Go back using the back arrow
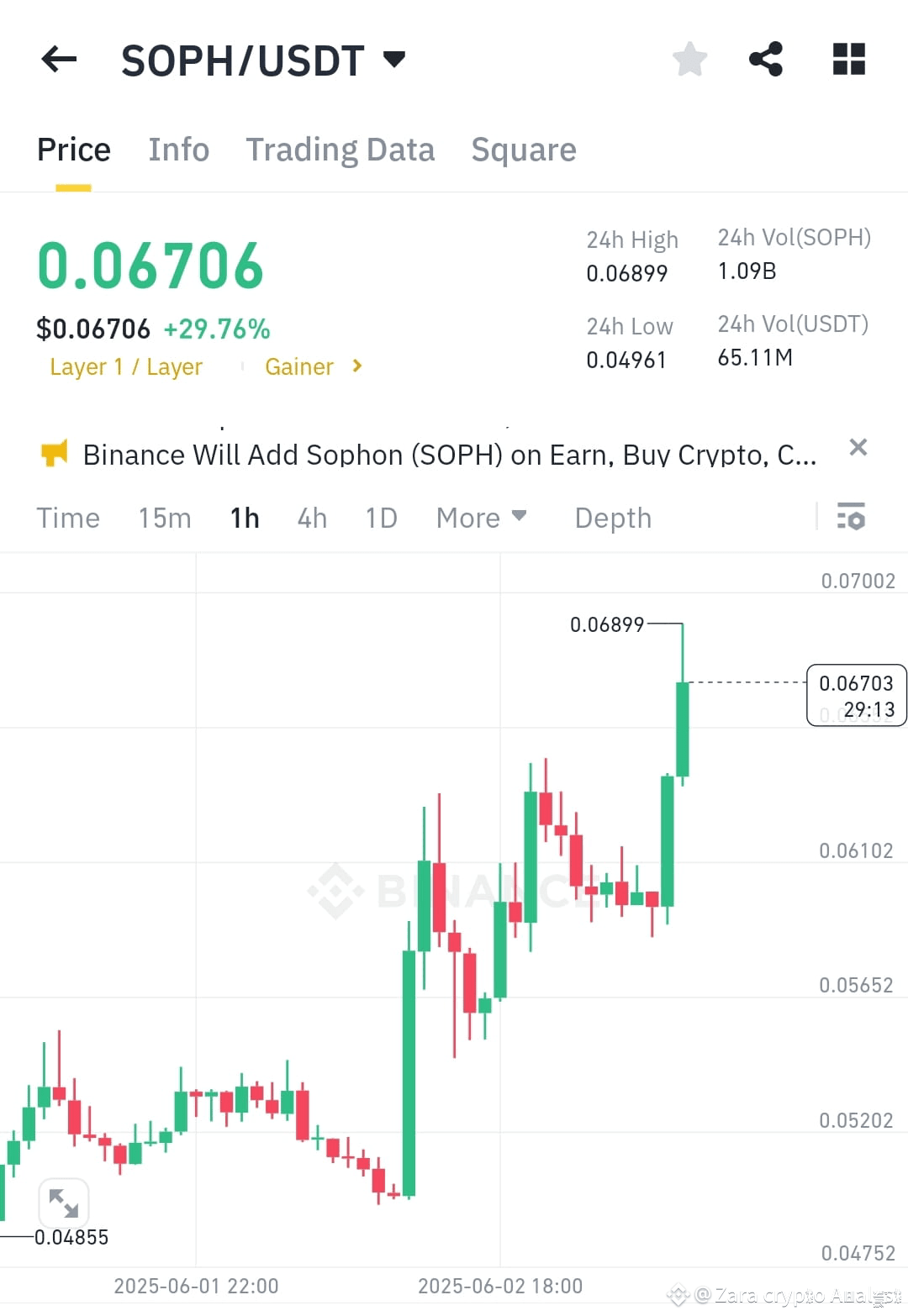 [57, 59]
